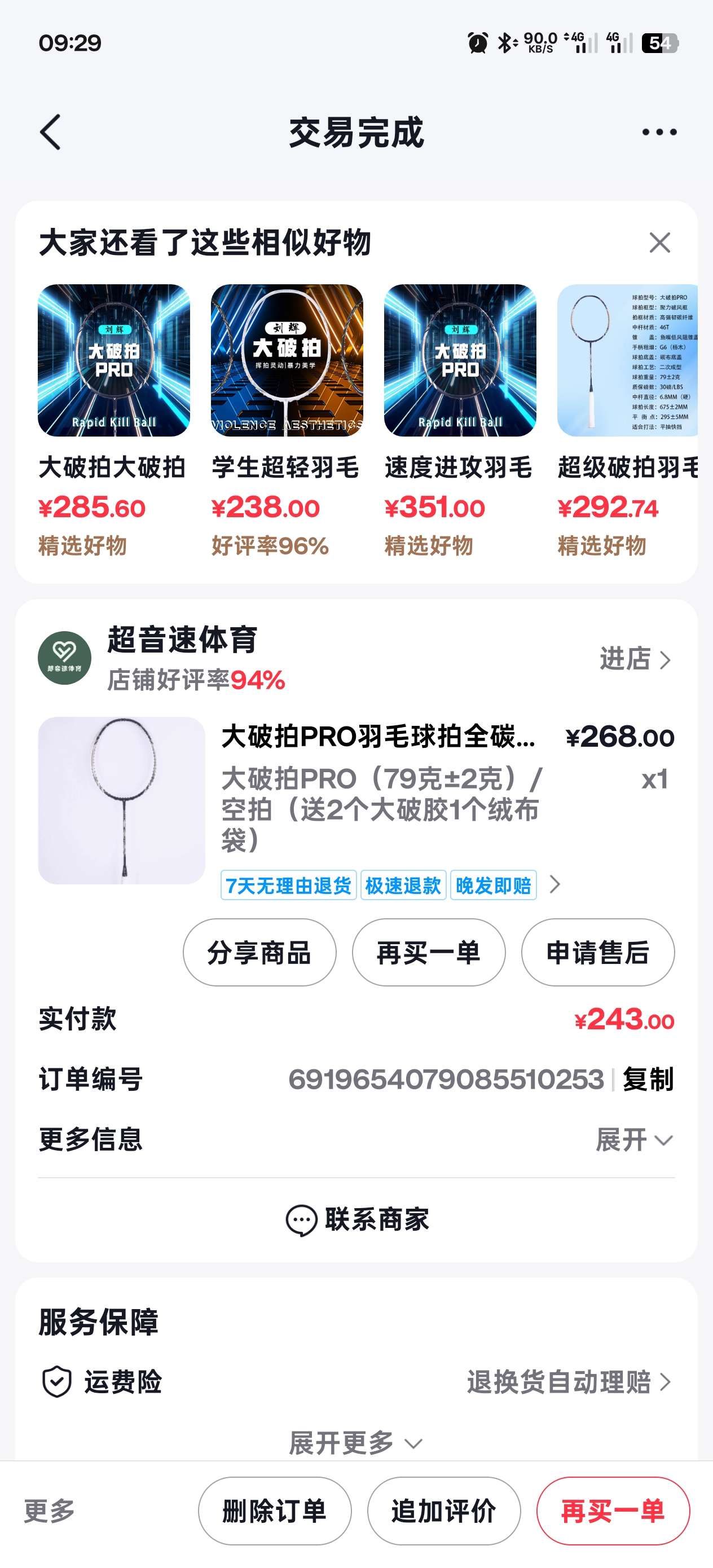The image size is (713, 1568).
Task: Copy the order number with 复制
Action: click(x=648, y=1080)
